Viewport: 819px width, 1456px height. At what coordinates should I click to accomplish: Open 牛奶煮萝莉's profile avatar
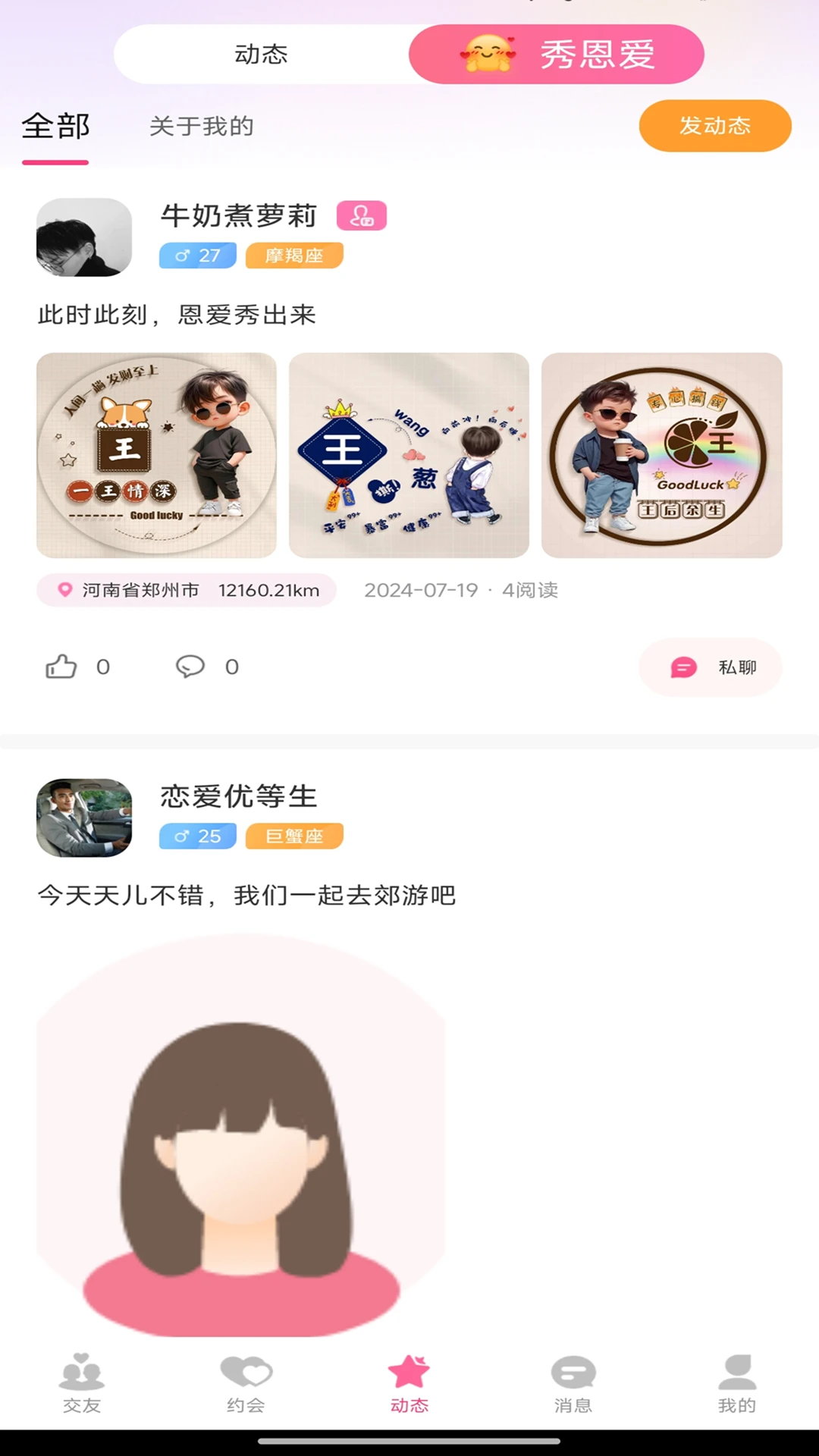tap(84, 237)
